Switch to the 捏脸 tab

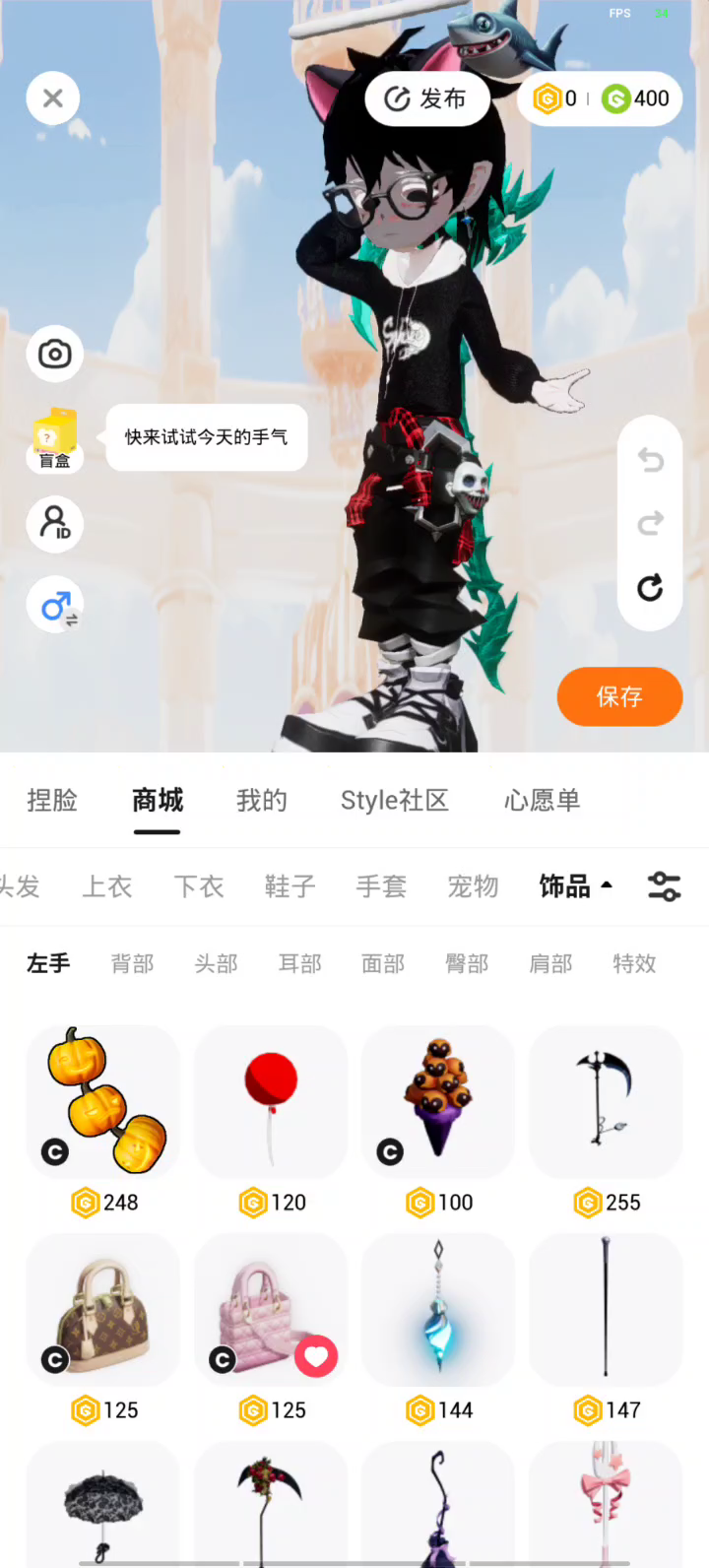click(x=52, y=801)
